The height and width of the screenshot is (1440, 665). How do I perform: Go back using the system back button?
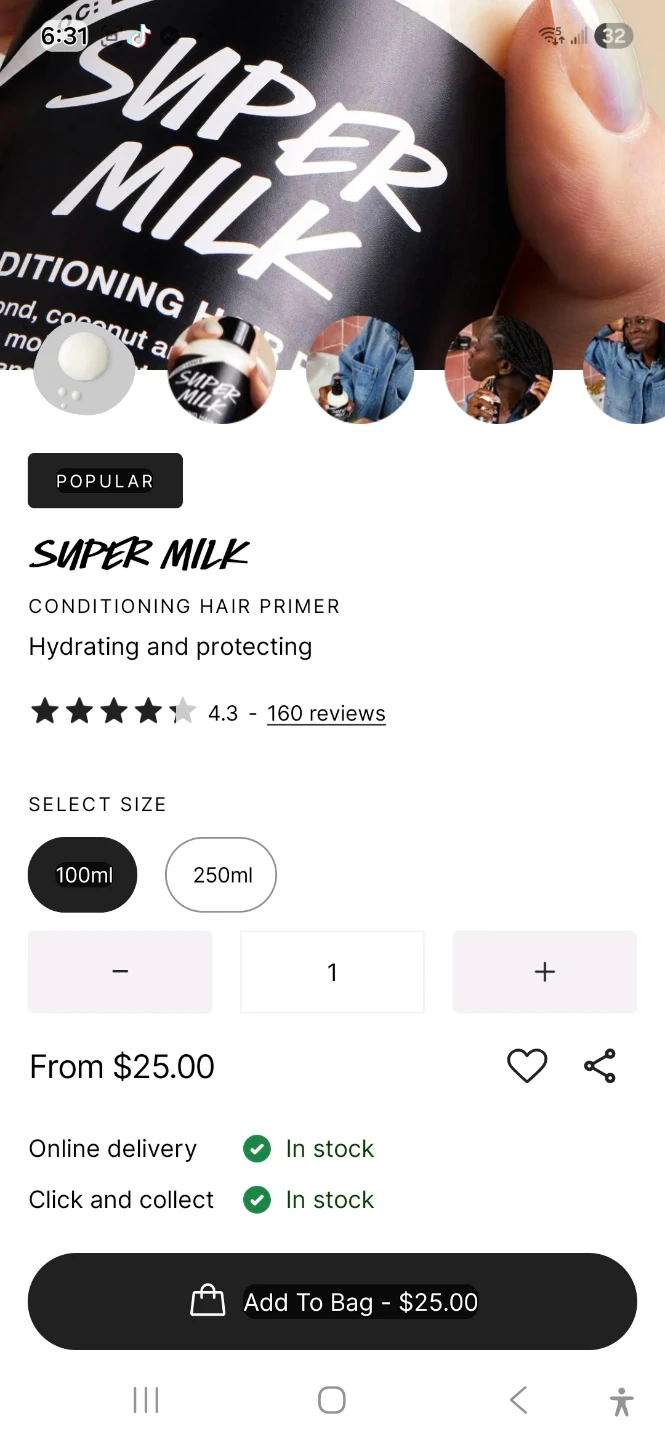(x=518, y=1400)
